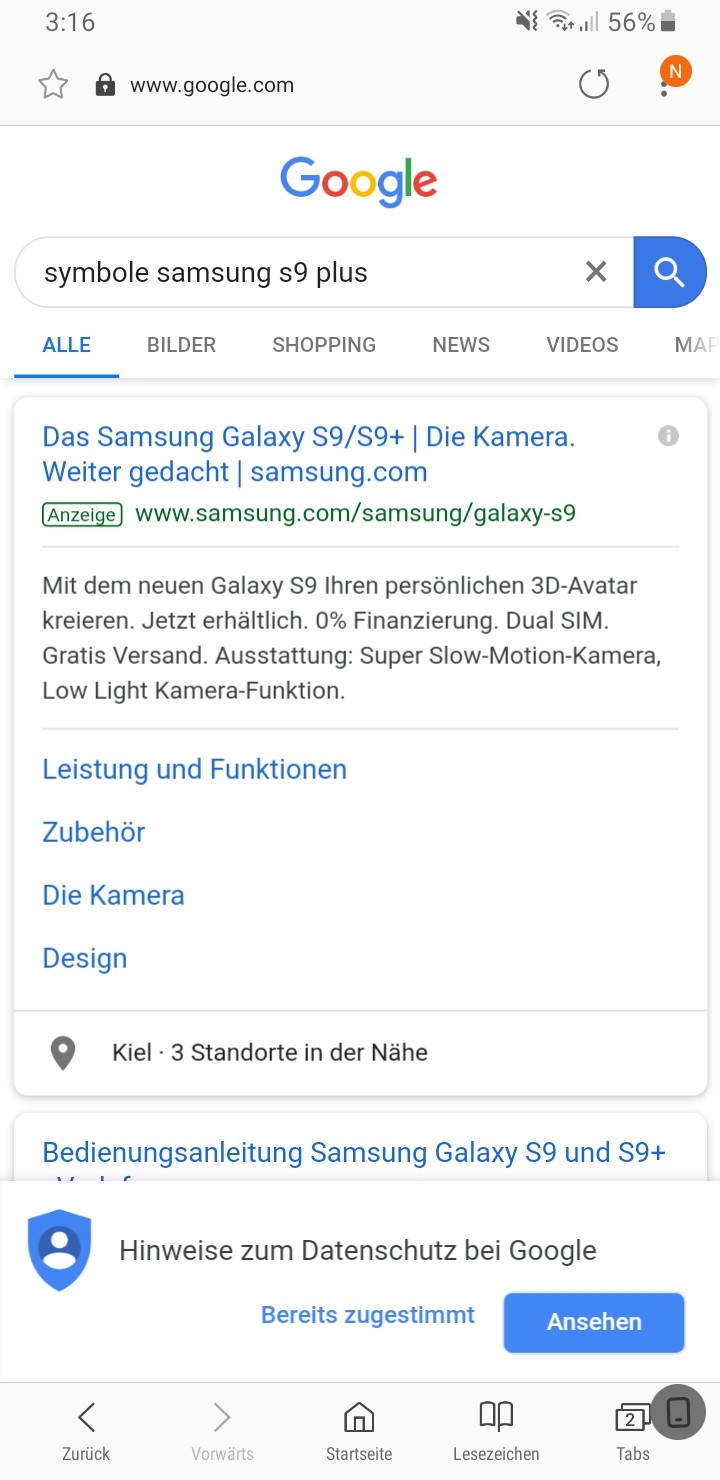Run search with the magnifier button
Screen dimensions: 720x1480
(x=669, y=272)
